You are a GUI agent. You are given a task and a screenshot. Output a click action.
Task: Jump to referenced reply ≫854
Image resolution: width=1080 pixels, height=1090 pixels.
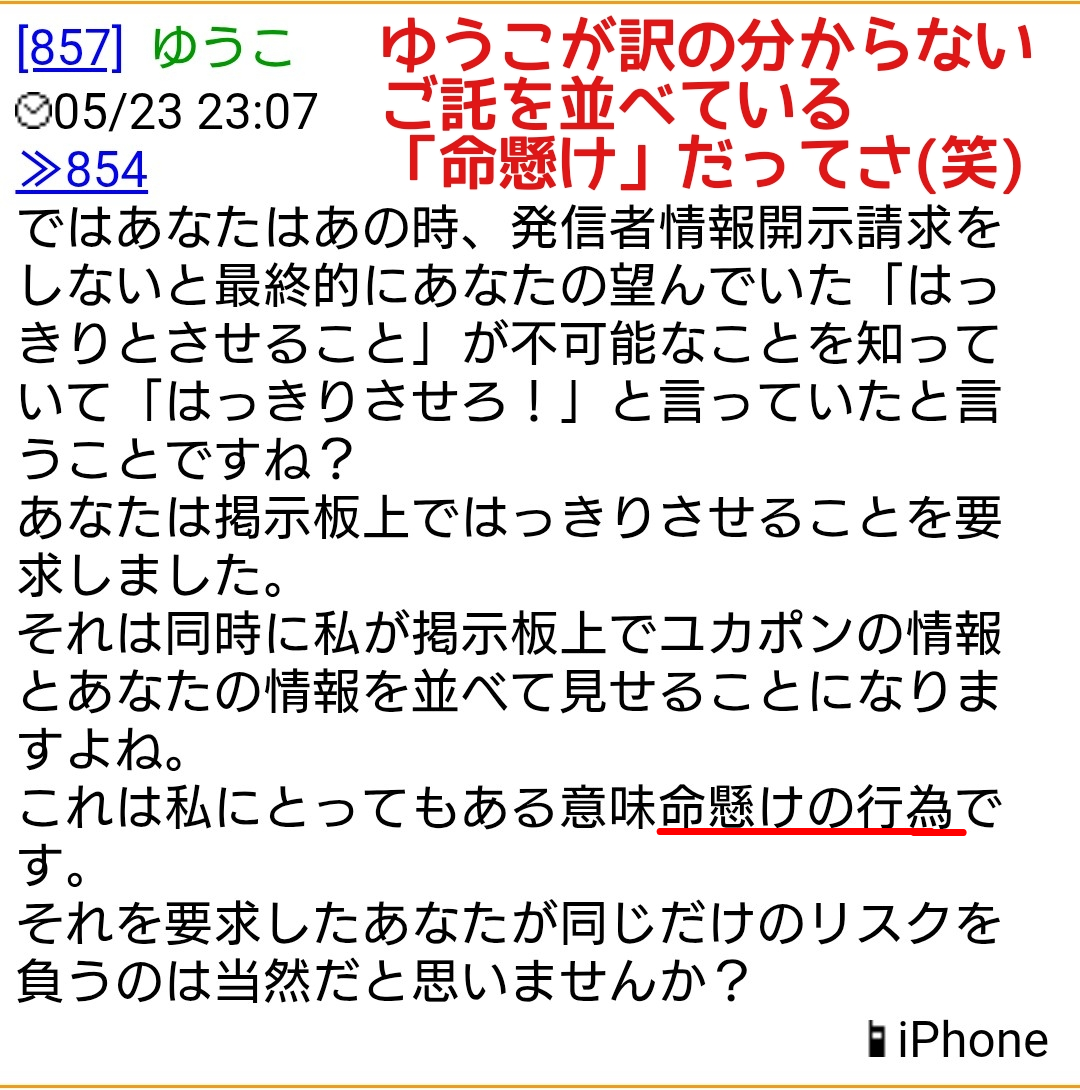point(82,172)
